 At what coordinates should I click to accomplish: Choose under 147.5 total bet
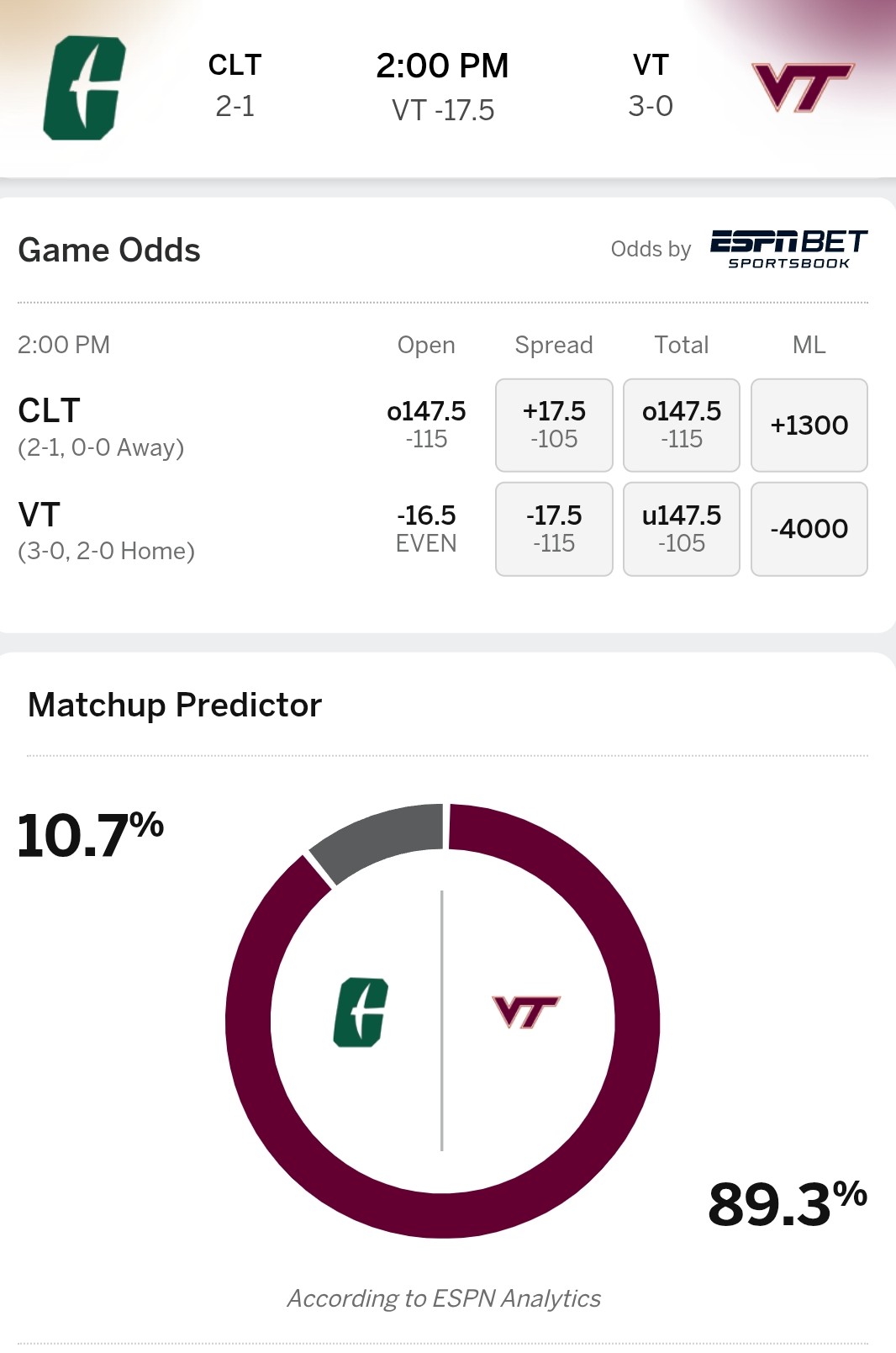pyautogui.click(x=681, y=529)
